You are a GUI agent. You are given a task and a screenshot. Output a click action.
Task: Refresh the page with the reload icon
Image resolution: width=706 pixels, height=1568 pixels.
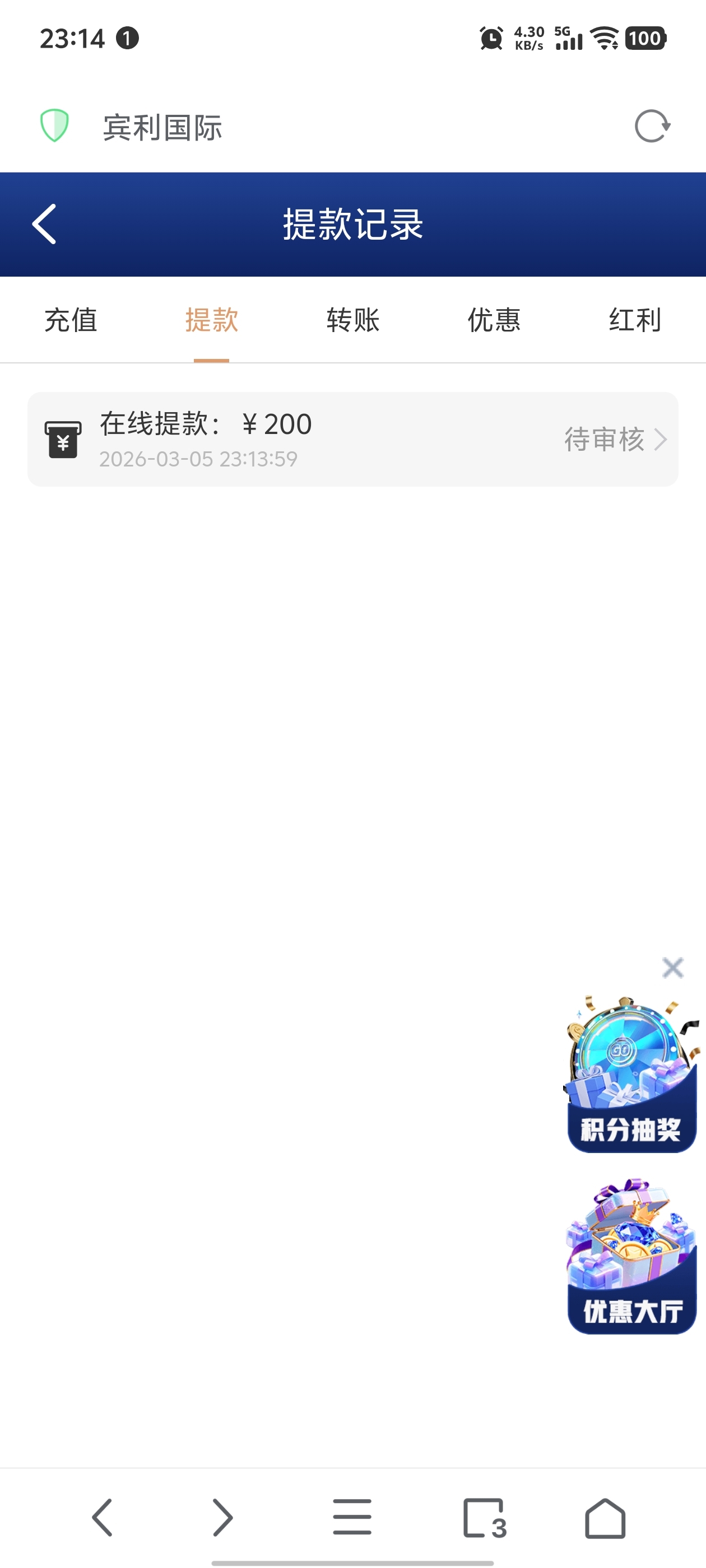pos(651,126)
